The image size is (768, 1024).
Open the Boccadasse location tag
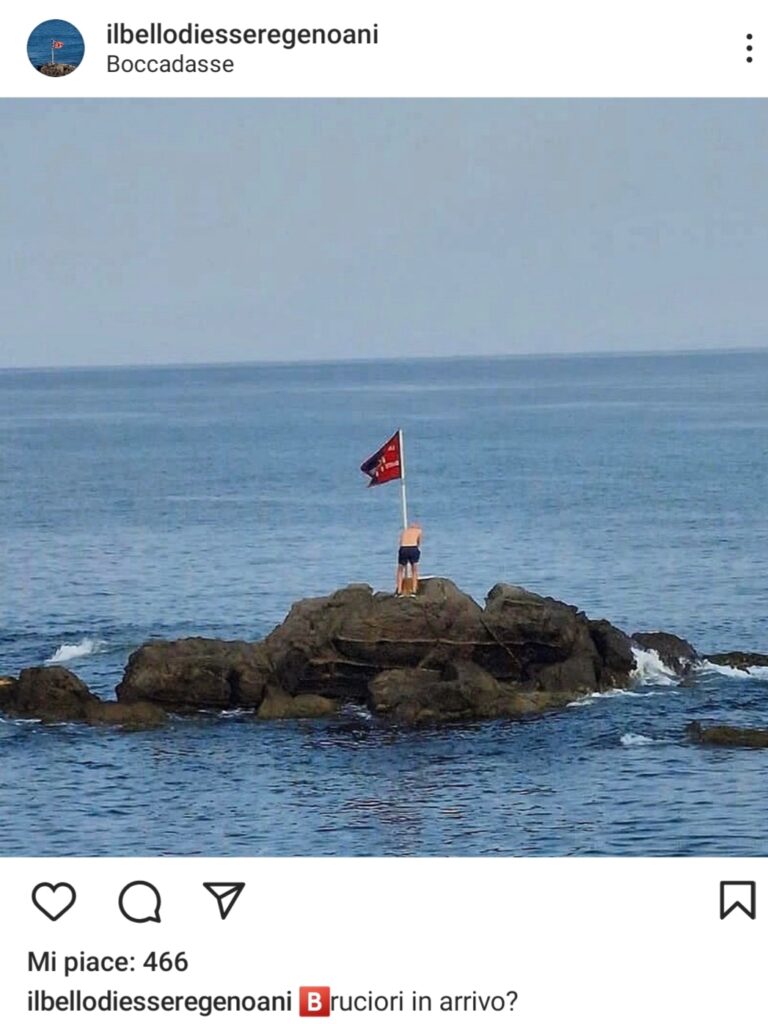(x=170, y=64)
